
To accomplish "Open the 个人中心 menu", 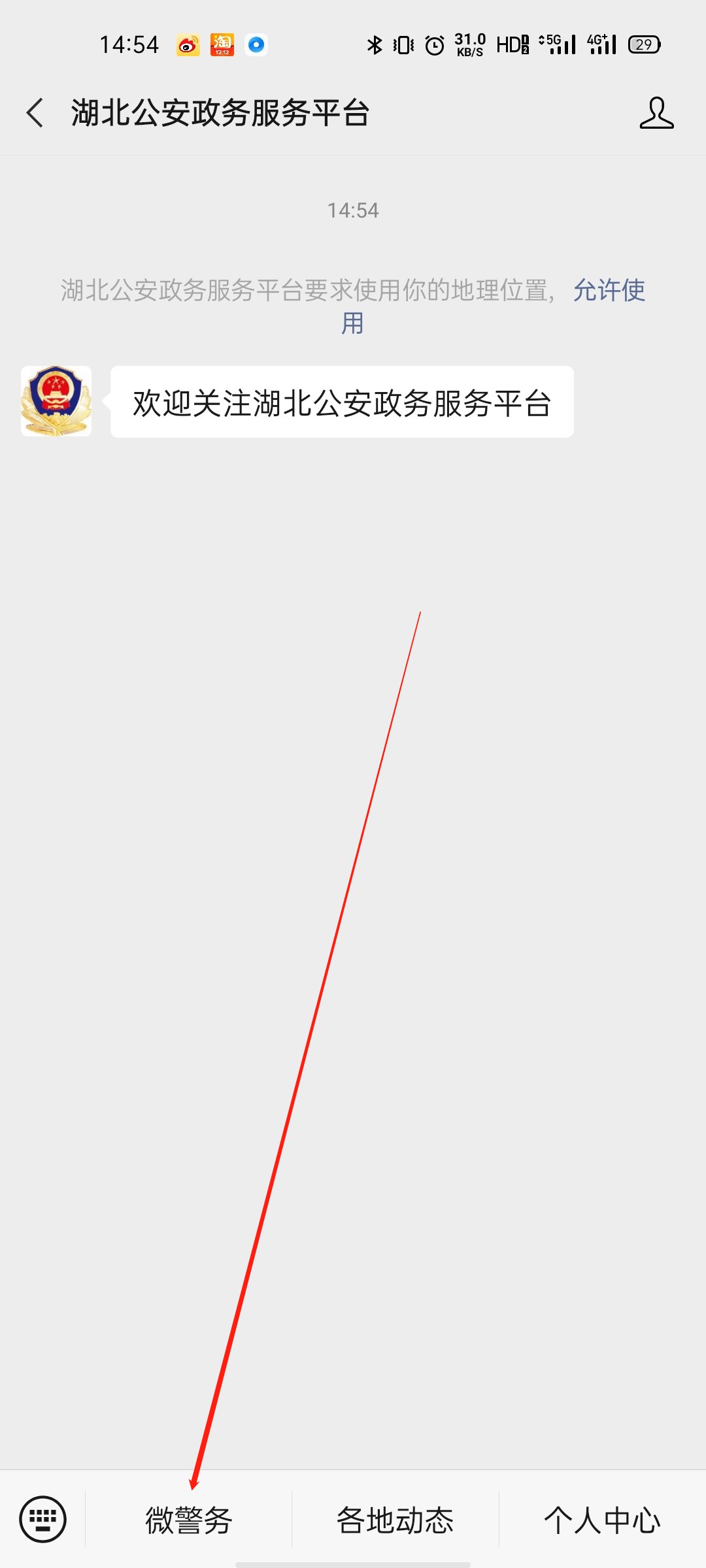I will tap(602, 1520).
